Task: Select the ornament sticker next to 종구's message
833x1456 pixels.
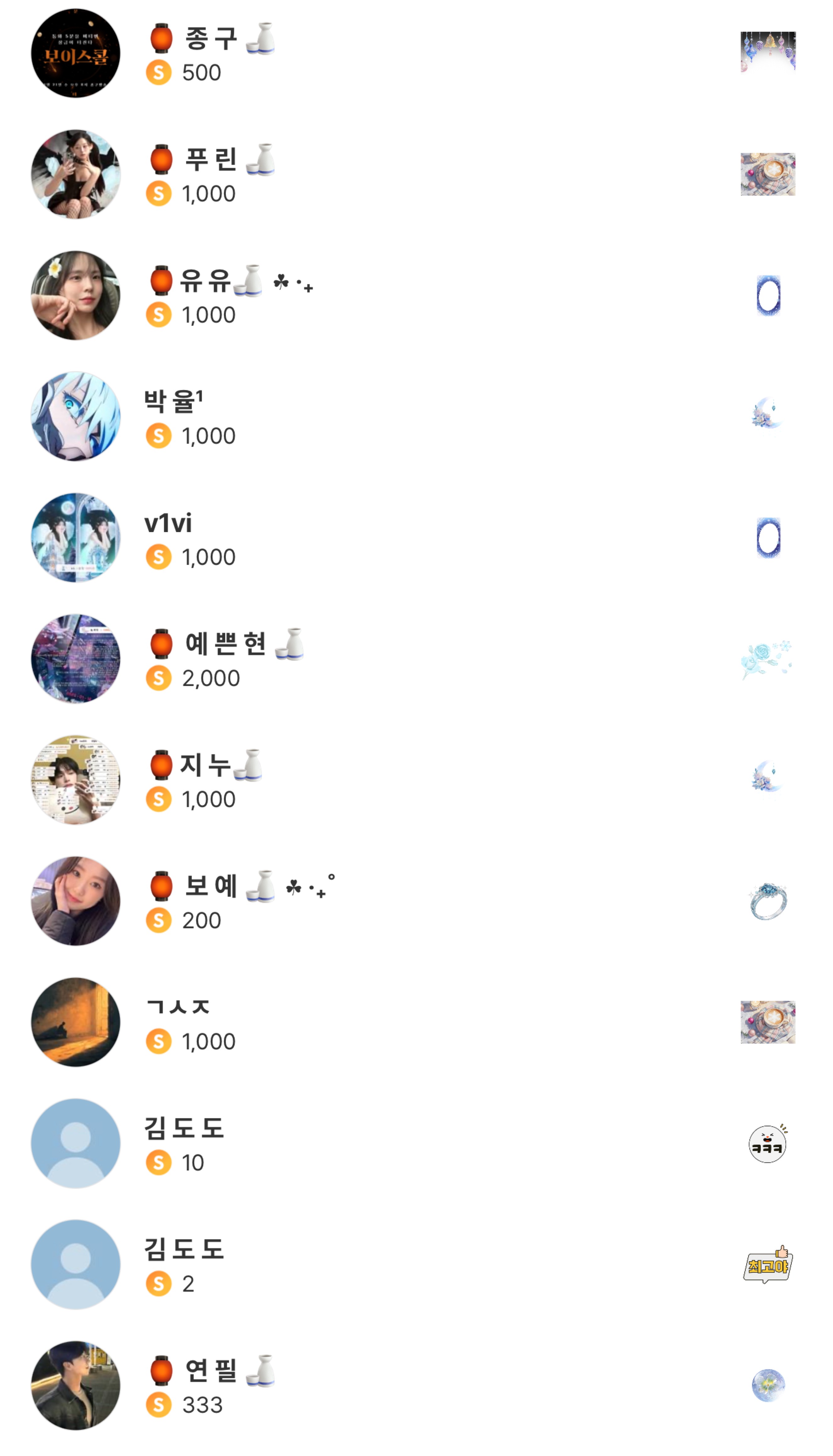Action: 767,52
